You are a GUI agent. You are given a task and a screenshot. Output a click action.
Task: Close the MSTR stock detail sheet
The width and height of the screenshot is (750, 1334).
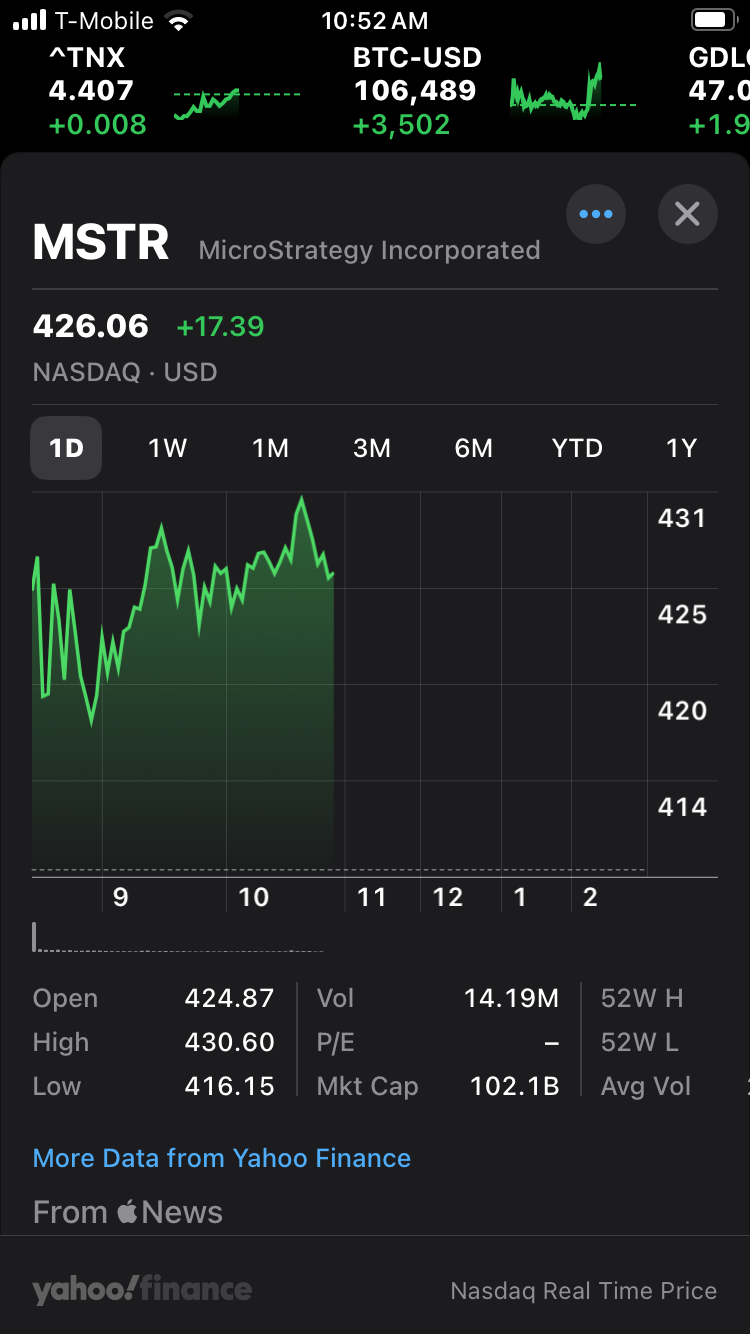687,214
